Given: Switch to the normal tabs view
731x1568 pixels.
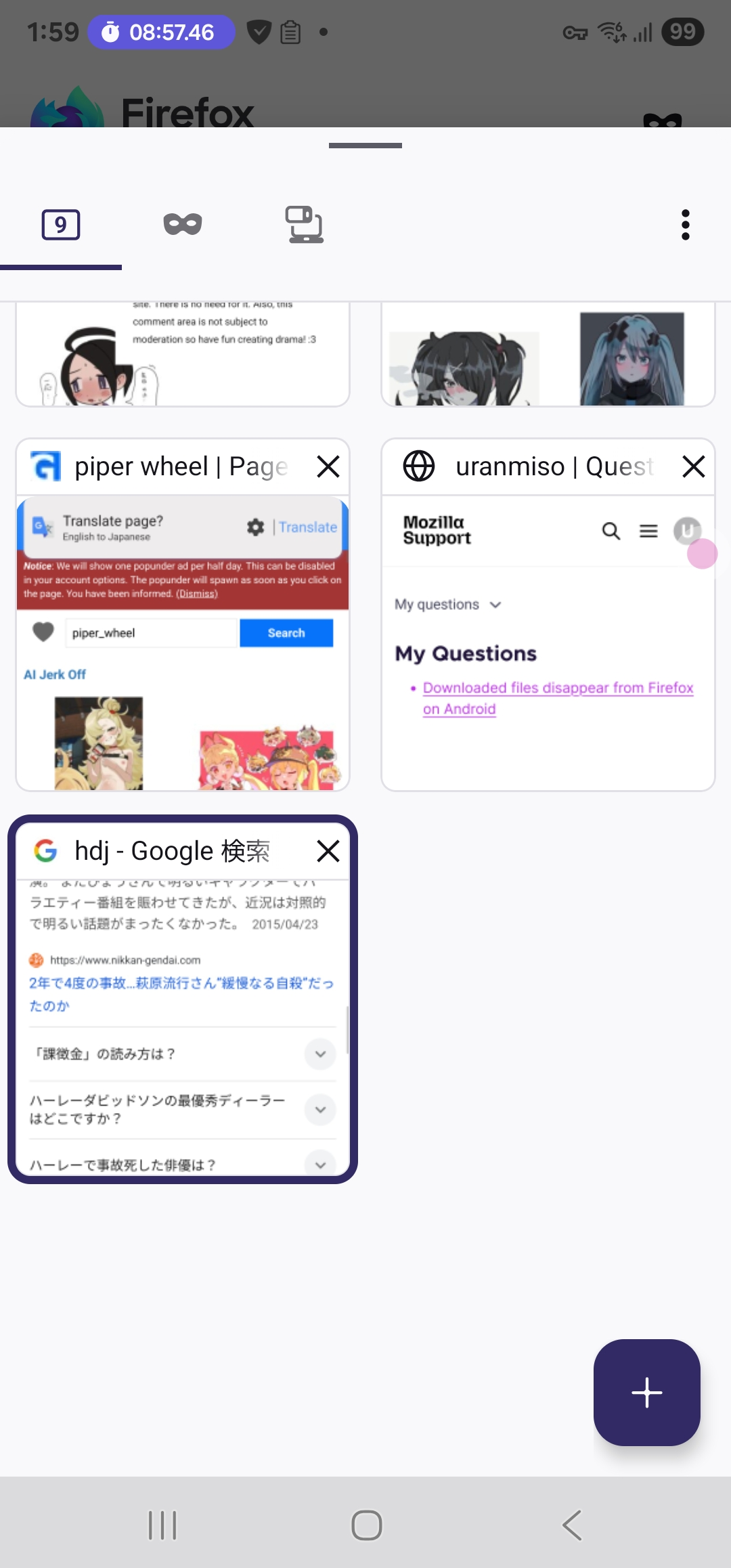Looking at the screenshot, I should click(61, 225).
